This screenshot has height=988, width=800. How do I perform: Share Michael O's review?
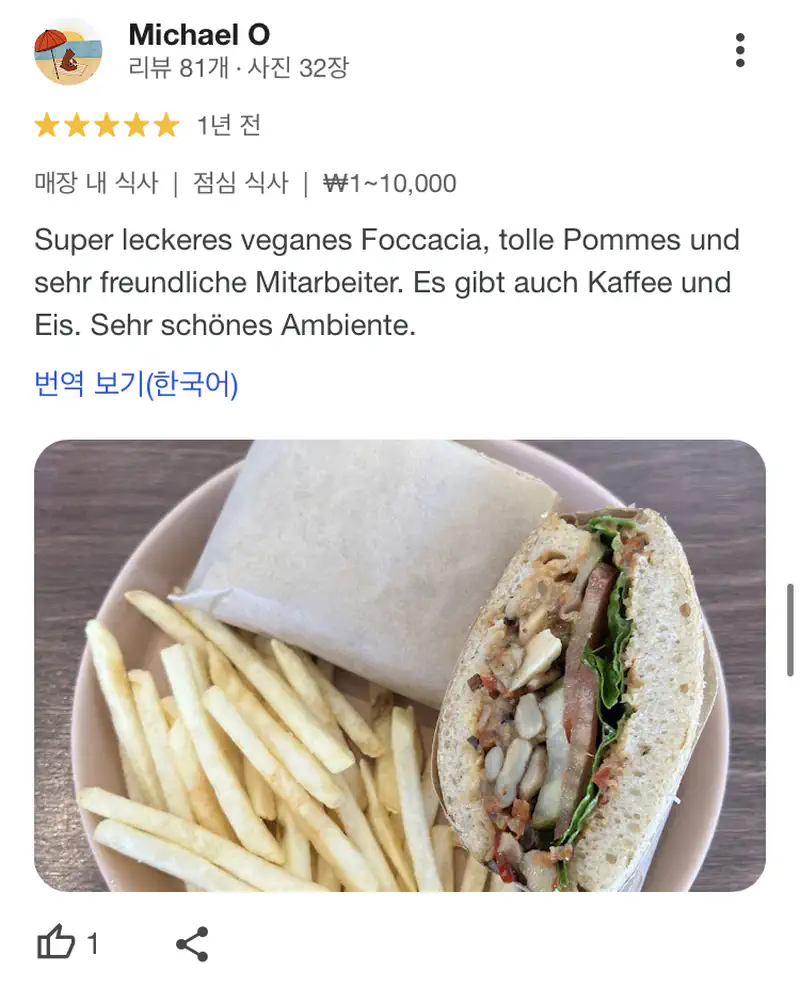[x=192, y=943]
